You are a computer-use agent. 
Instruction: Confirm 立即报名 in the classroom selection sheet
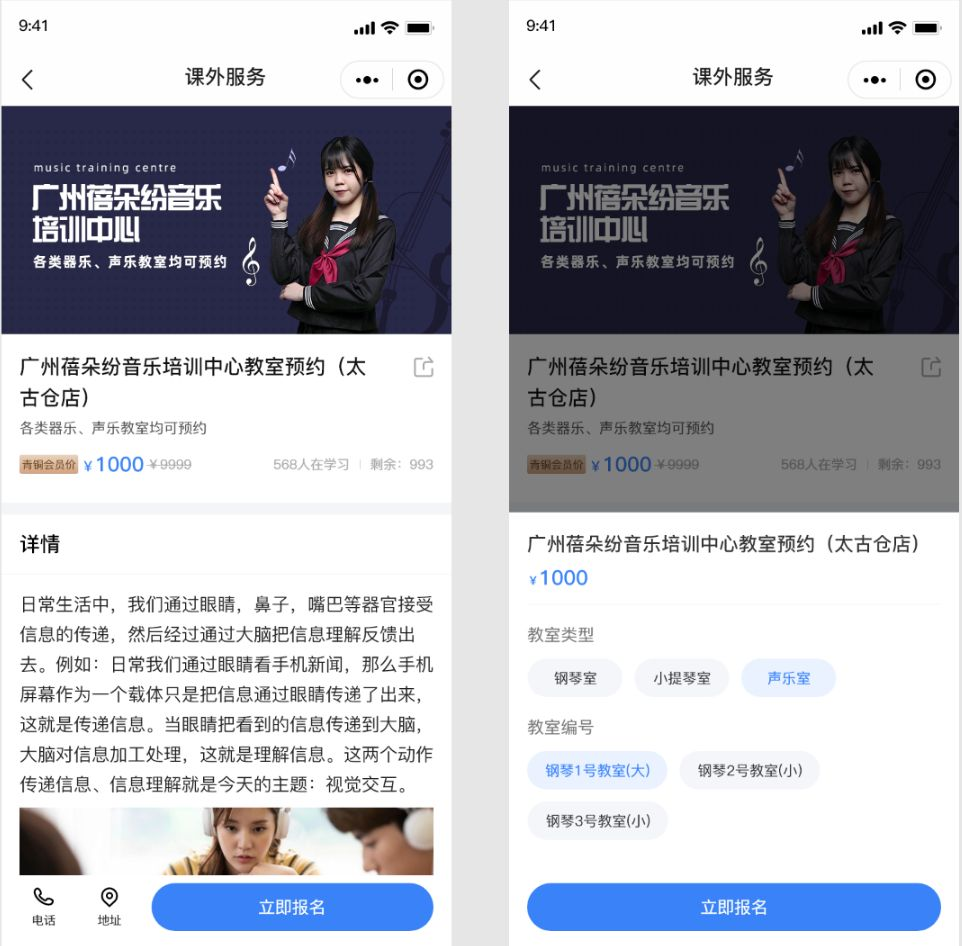point(733,907)
